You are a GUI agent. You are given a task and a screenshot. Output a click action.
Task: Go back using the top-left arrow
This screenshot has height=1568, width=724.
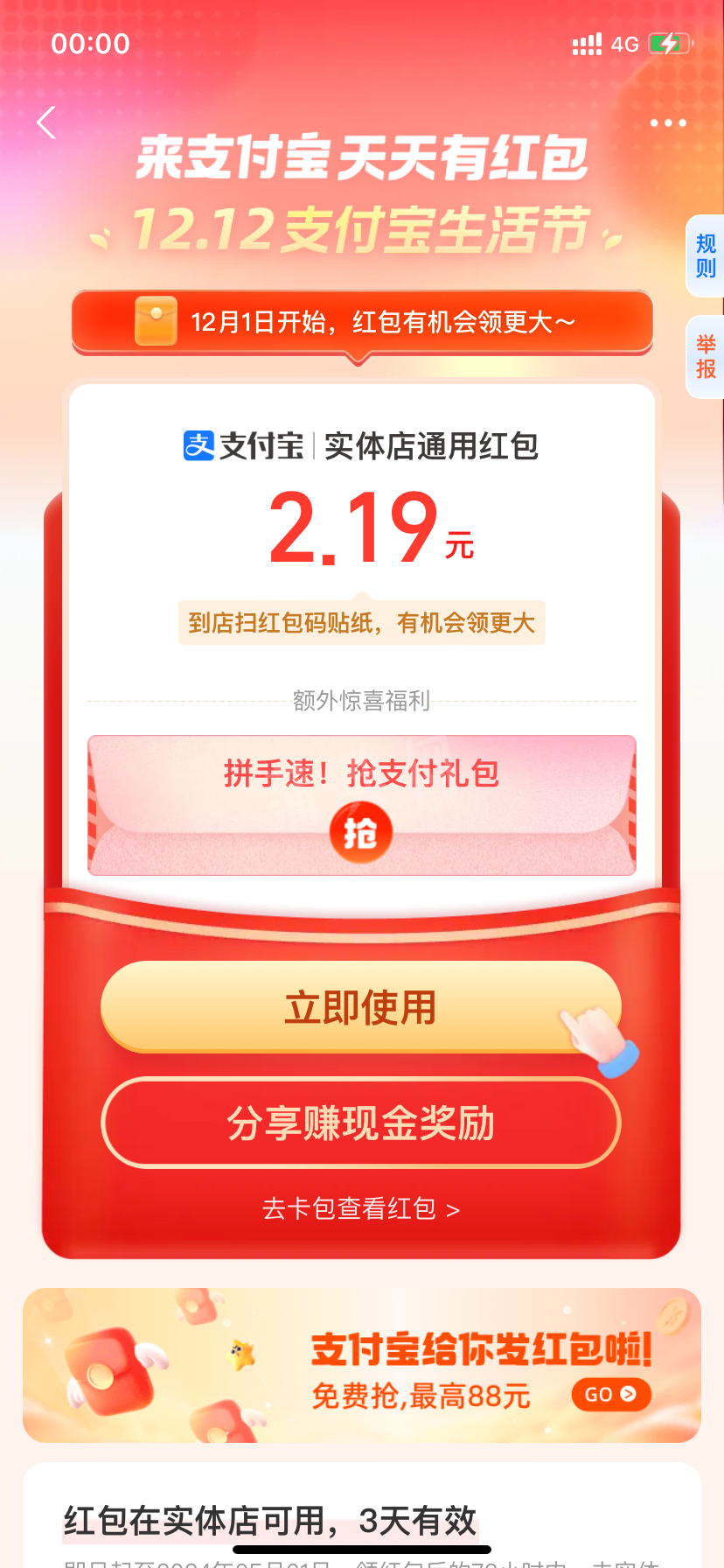pyautogui.click(x=47, y=122)
